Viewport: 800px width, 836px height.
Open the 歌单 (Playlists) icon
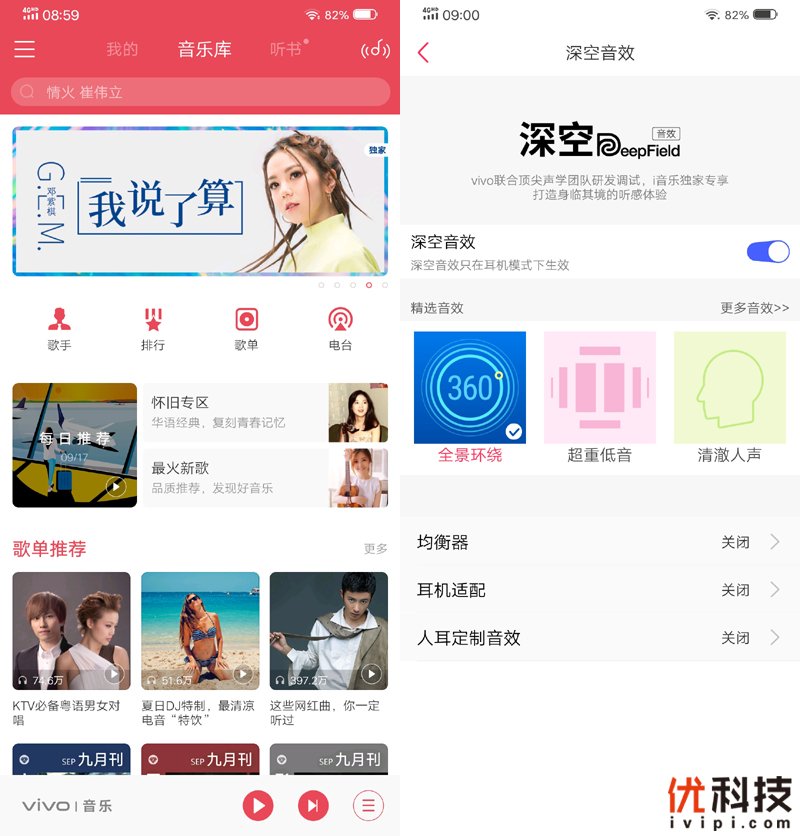coord(246,320)
